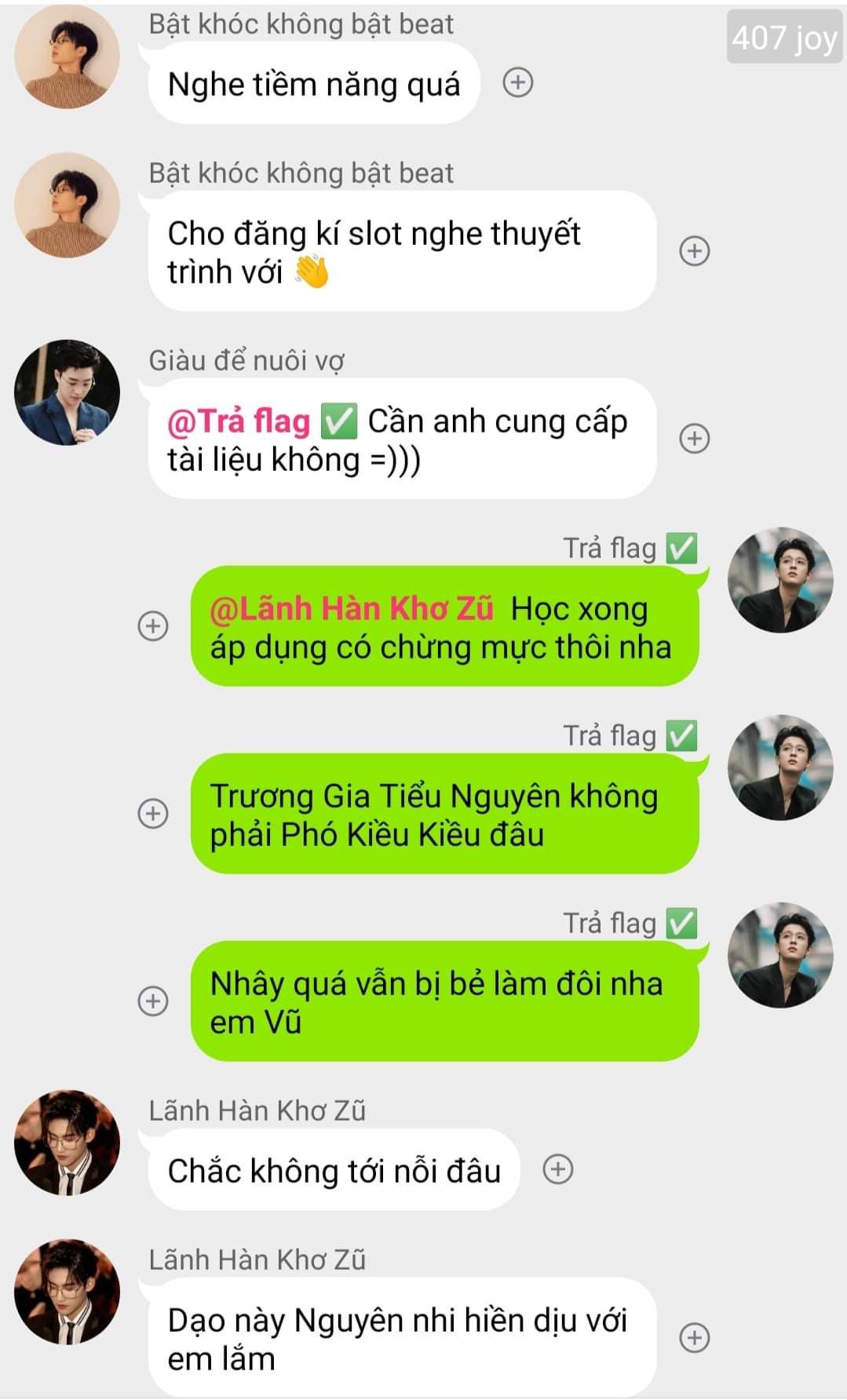Open Lãnh Hàn Khơ Zũ avatar by "Chắc không tới nỗi đâu"
This screenshot has height=1400, width=847.
pos(68,1143)
